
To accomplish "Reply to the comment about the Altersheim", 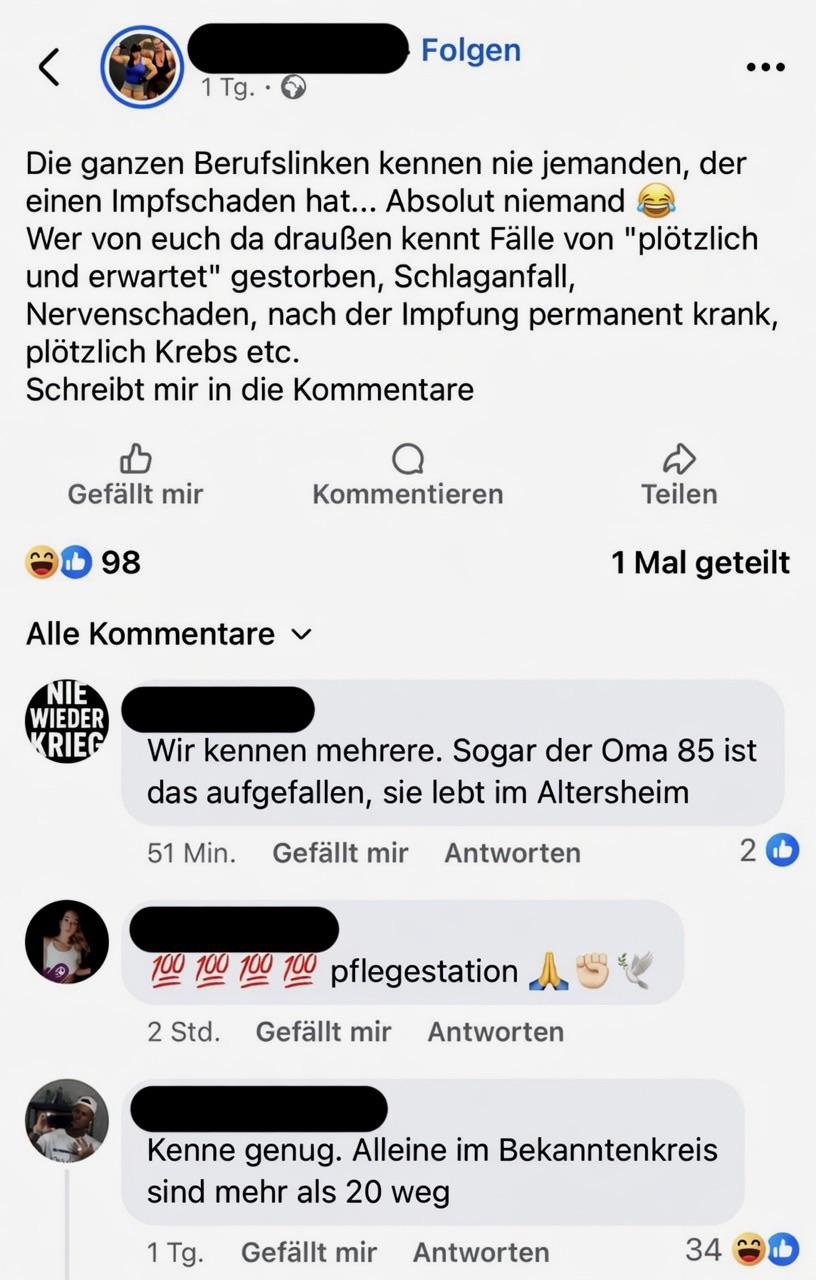I will pyautogui.click(x=512, y=853).
